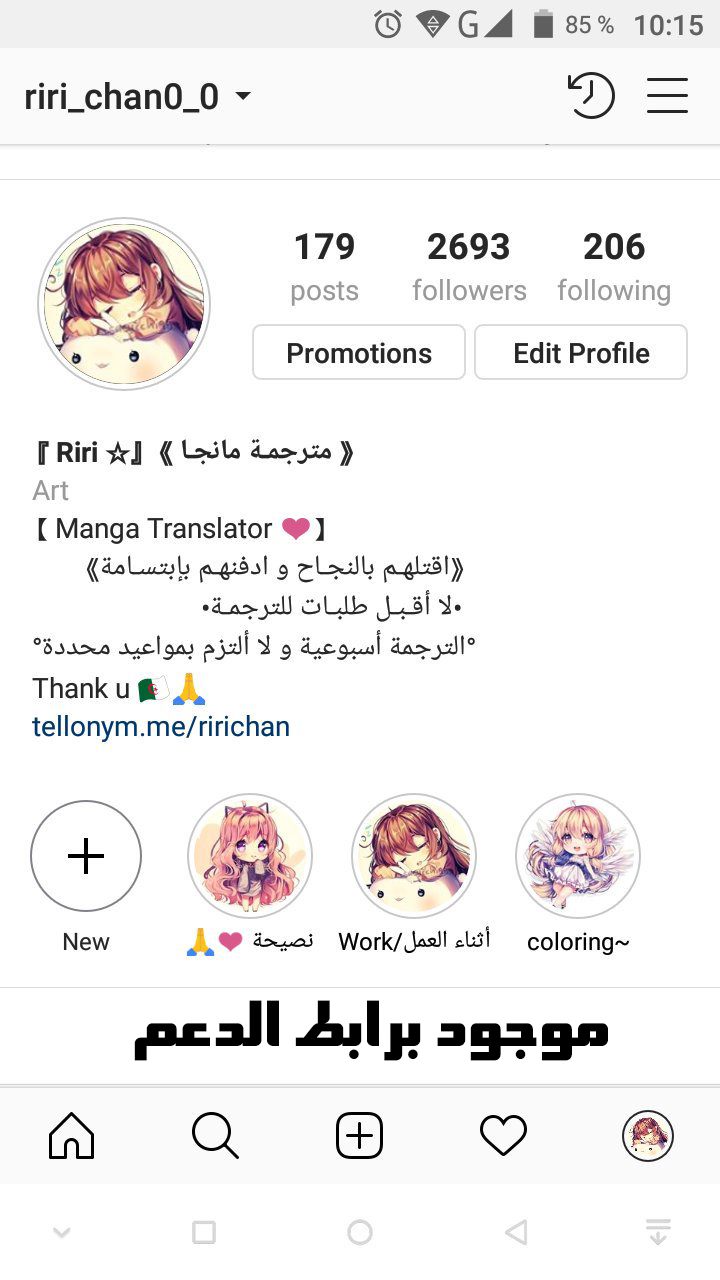Create a new post with the plus tab
This screenshot has width=720, height=1280.
click(x=359, y=1136)
